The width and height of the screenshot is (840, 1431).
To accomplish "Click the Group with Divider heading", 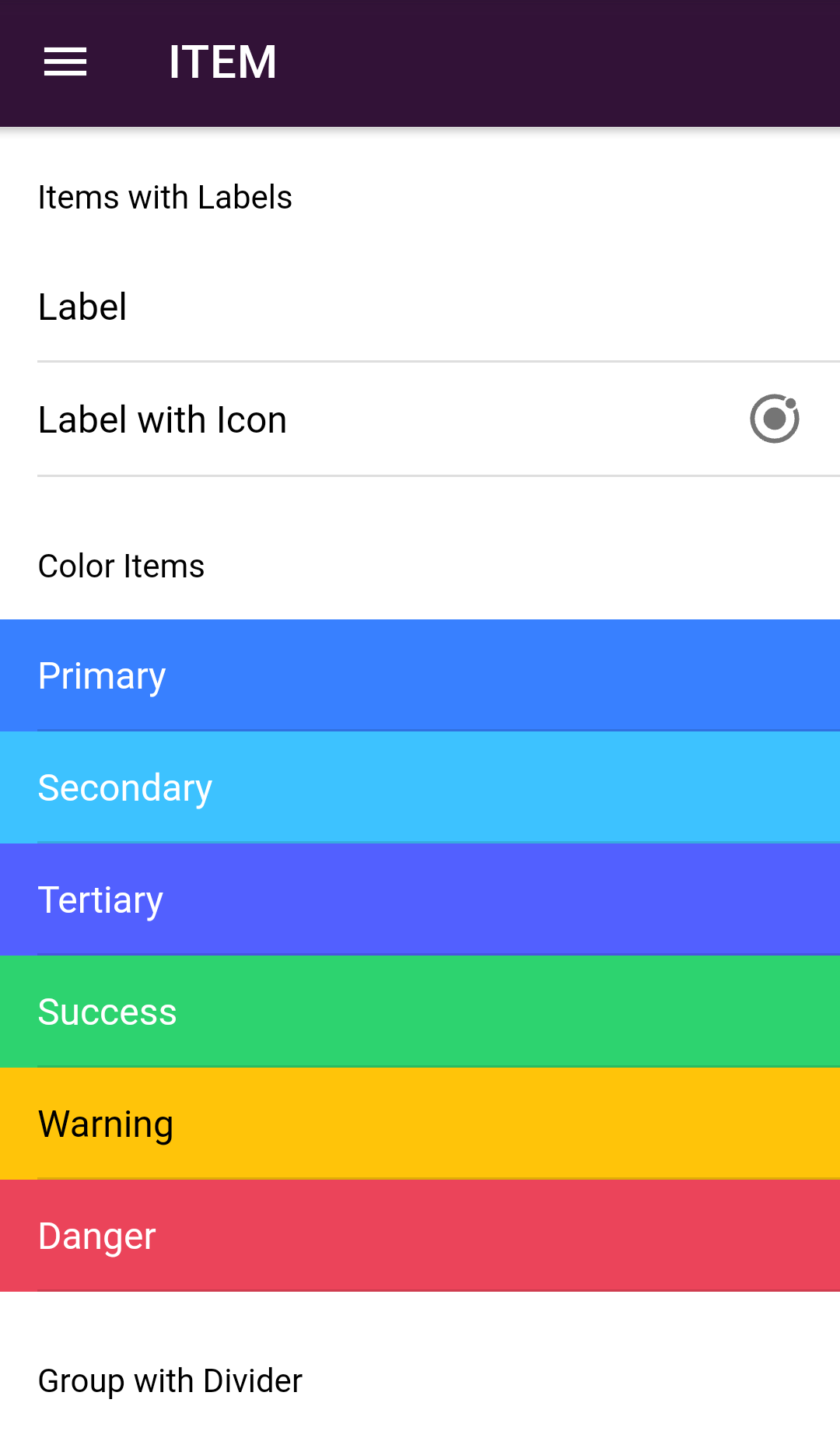I will pyautogui.click(x=170, y=1380).
